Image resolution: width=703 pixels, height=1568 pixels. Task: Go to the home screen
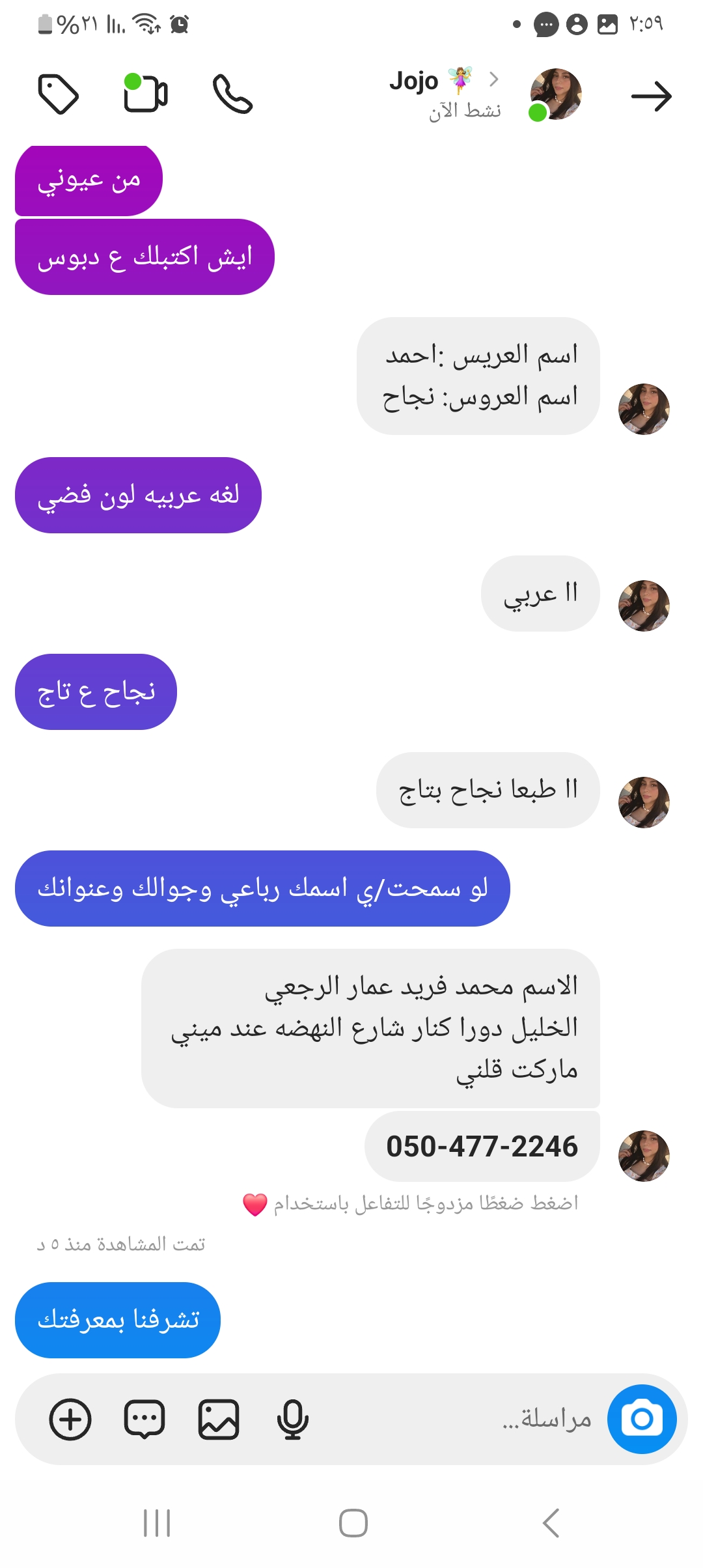(353, 1522)
